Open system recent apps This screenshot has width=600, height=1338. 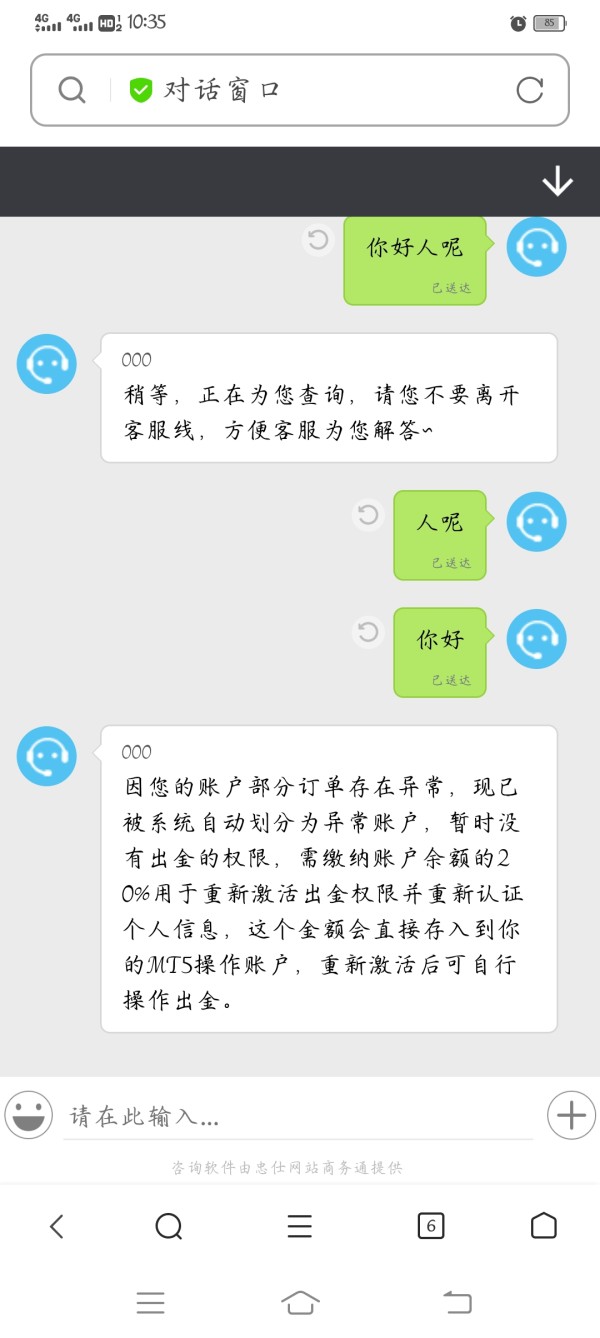[x=150, y=1302]
